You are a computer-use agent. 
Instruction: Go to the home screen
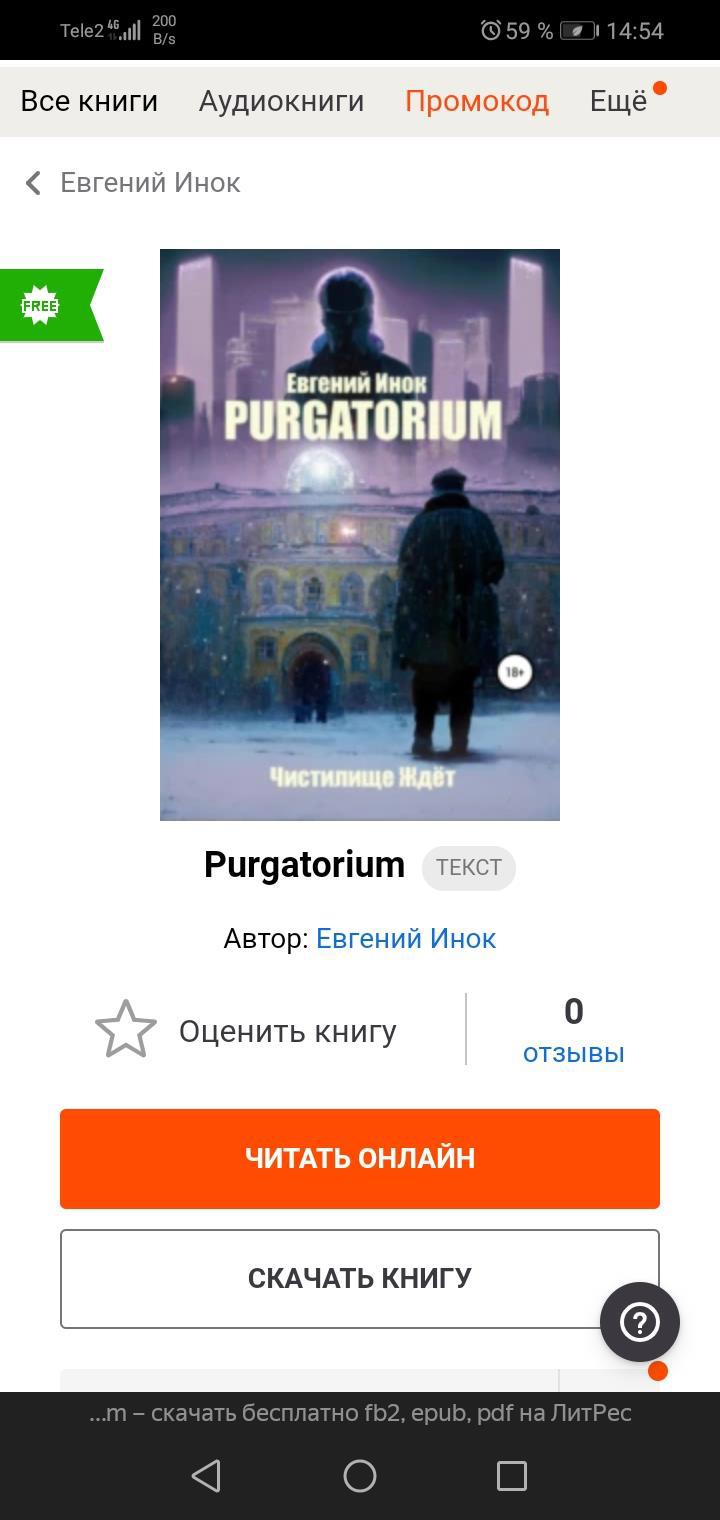coord(360,1476)
